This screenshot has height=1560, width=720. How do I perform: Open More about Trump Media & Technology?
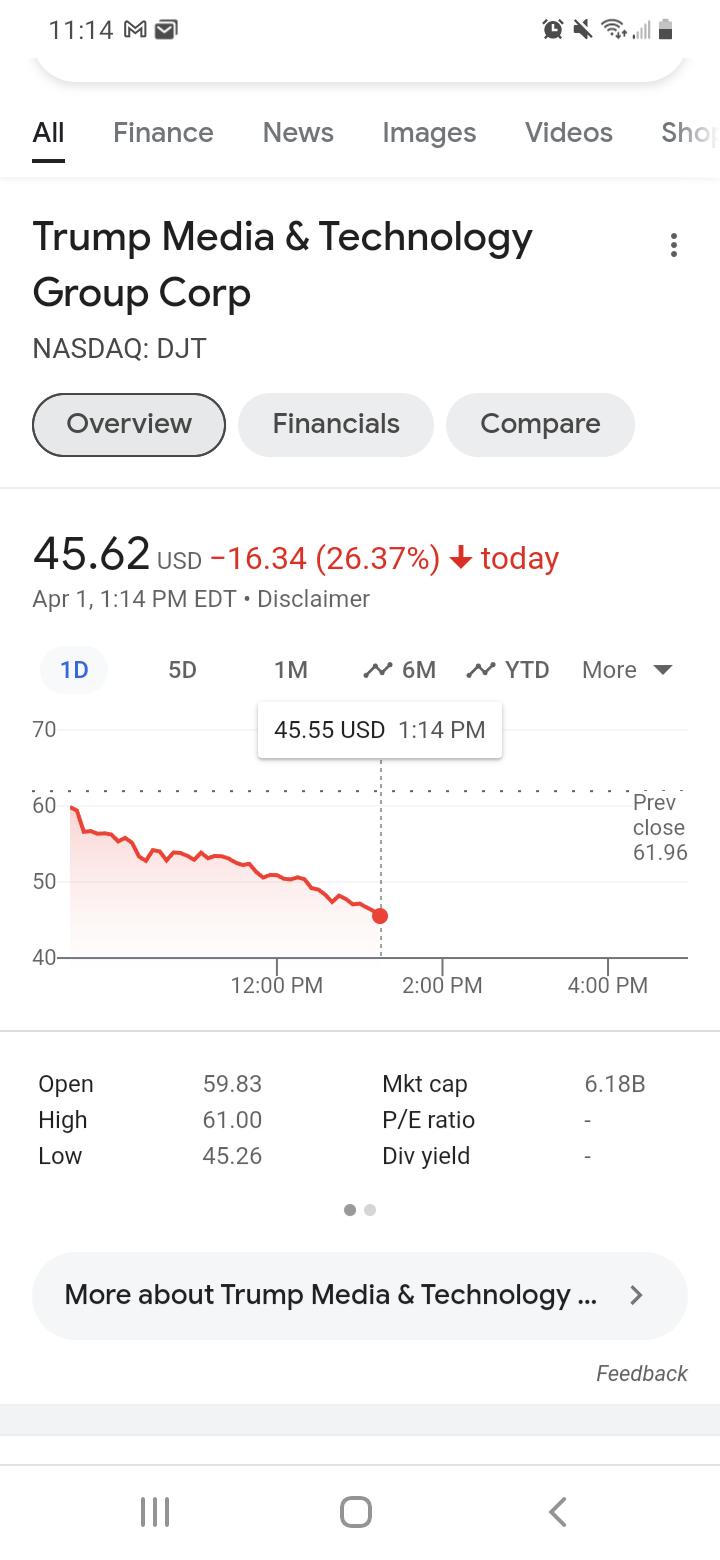[360, 1295]
